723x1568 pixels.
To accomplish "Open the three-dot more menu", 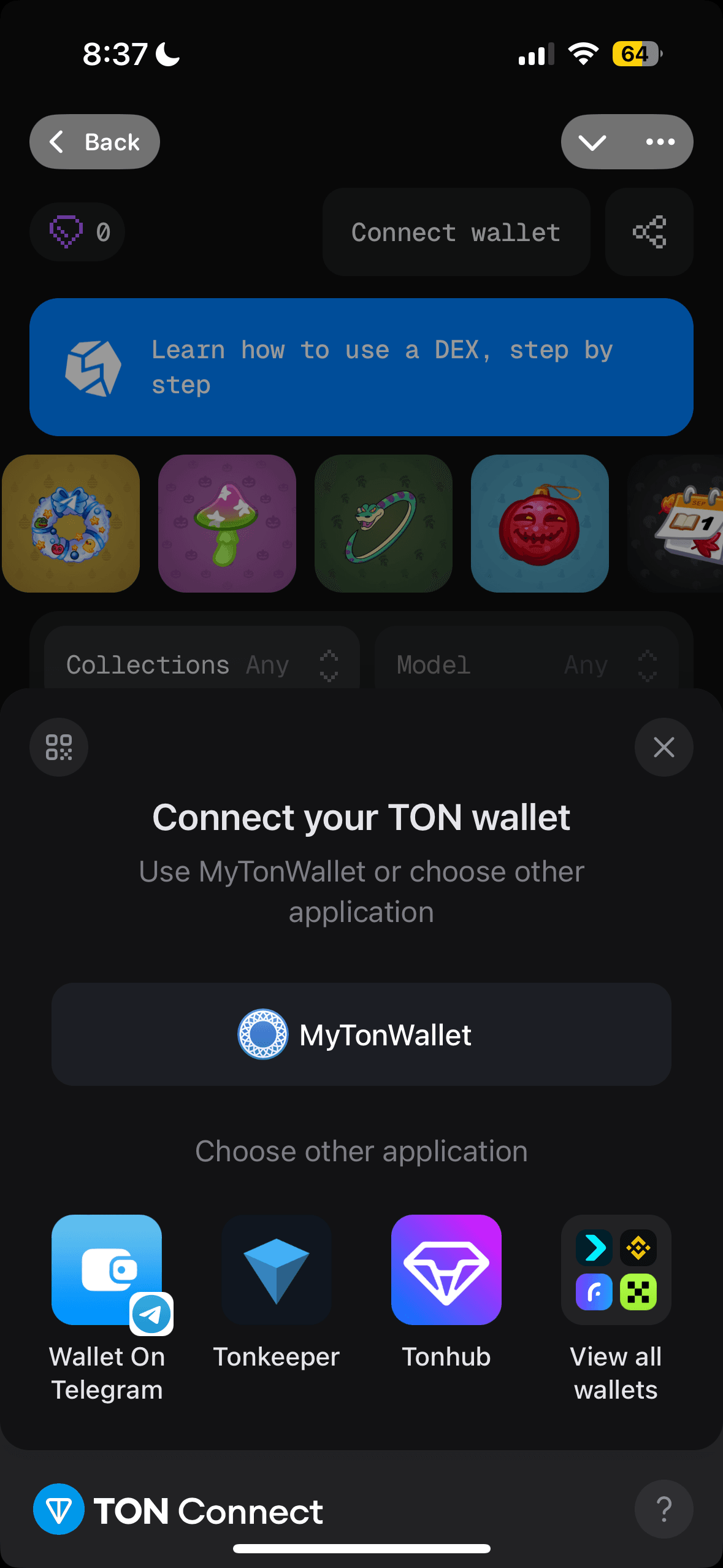I will click(660, 142).
